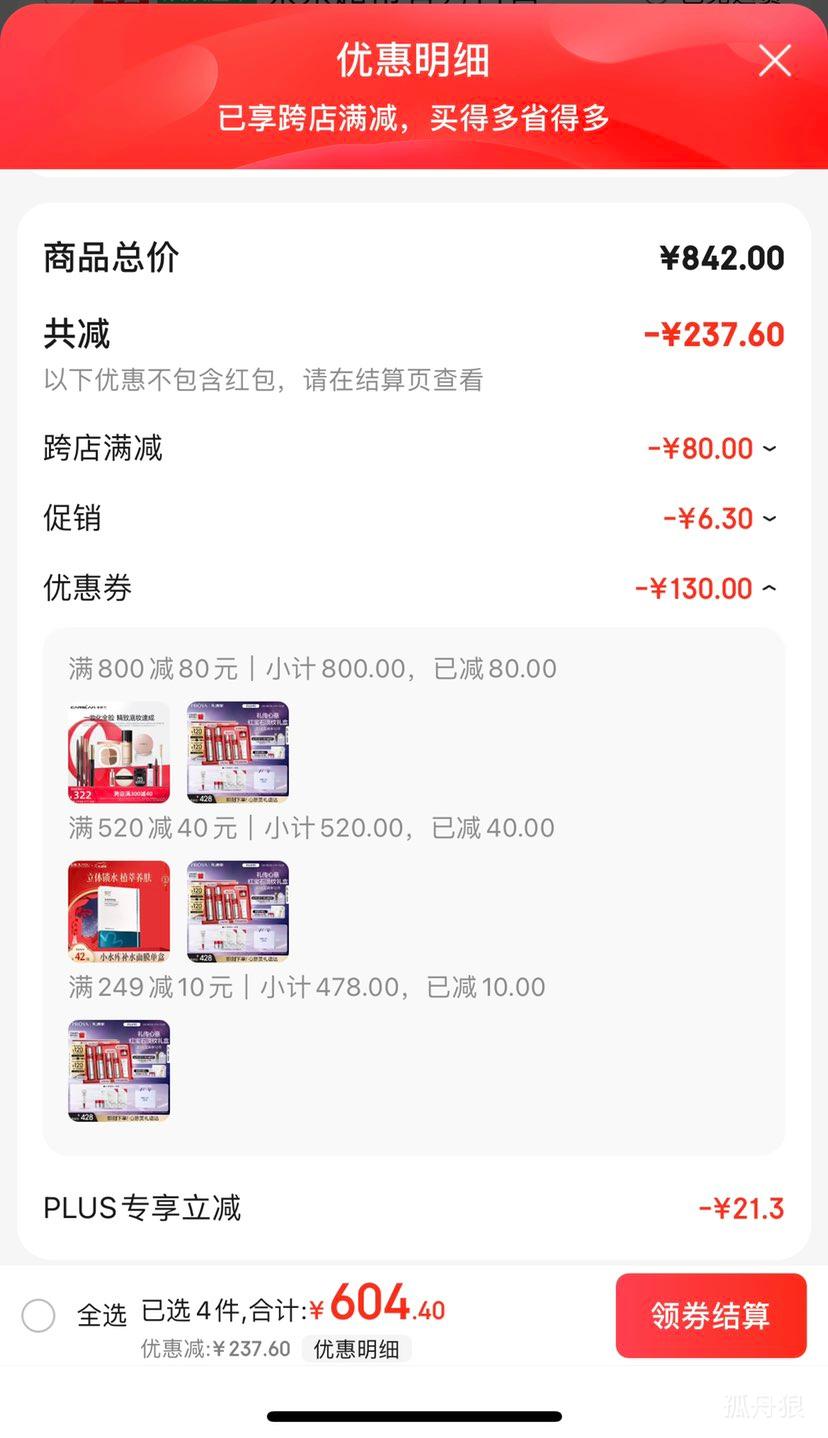Tap the -¥237.60 total reduction amount

tap(712, 334)
